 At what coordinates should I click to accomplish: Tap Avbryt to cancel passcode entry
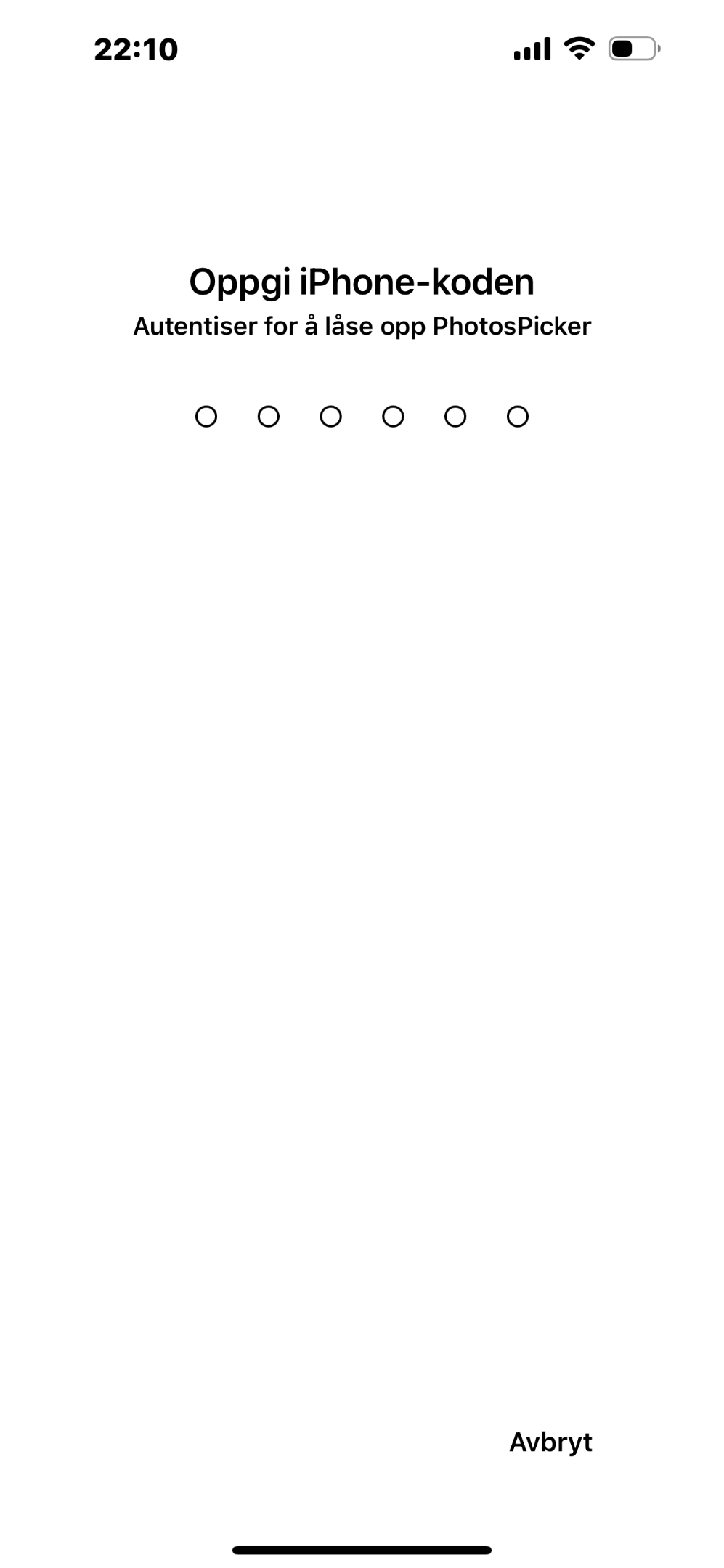coord(550,1442)
